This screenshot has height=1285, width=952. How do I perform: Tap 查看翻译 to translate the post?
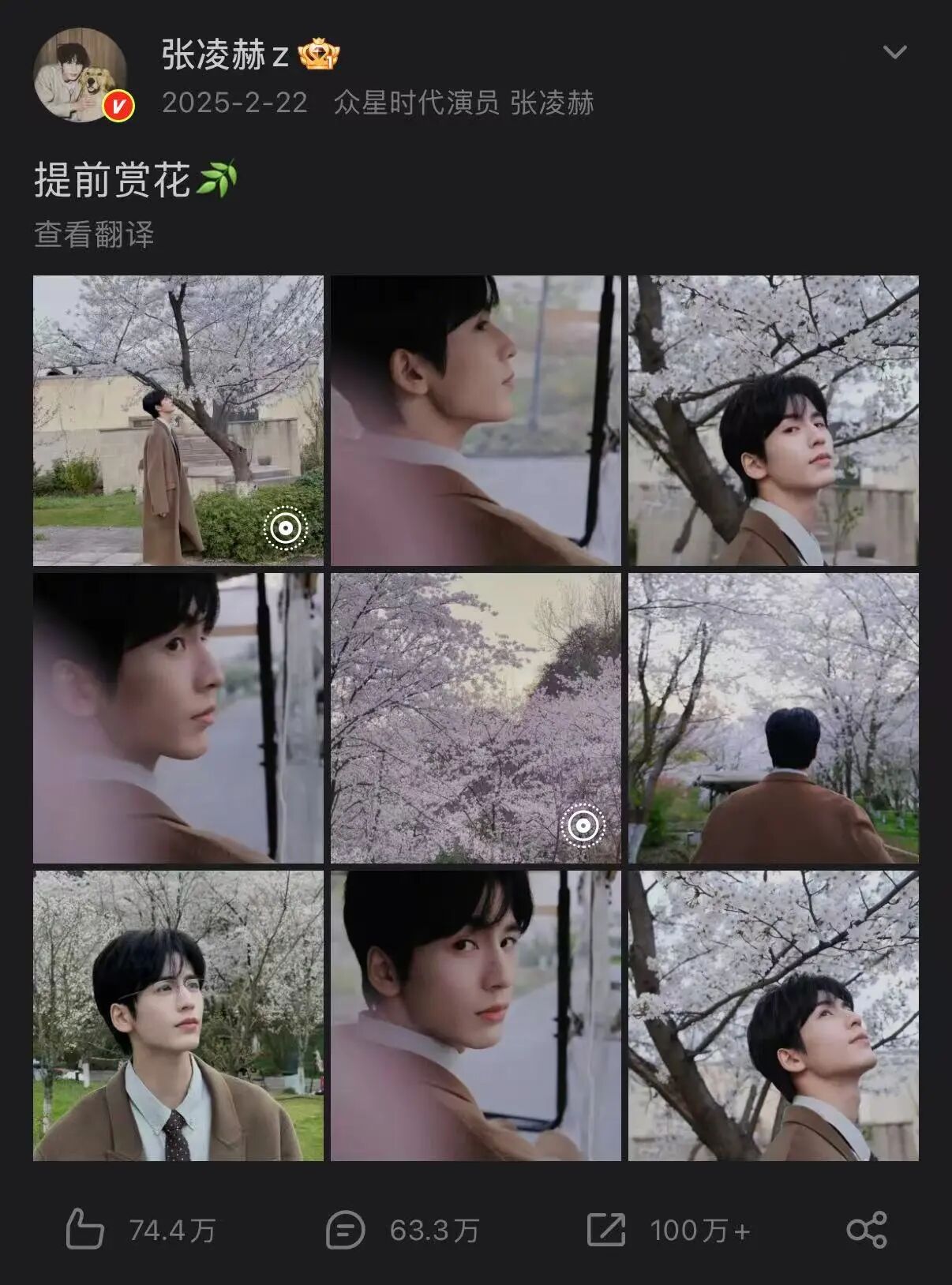[94, 234]
